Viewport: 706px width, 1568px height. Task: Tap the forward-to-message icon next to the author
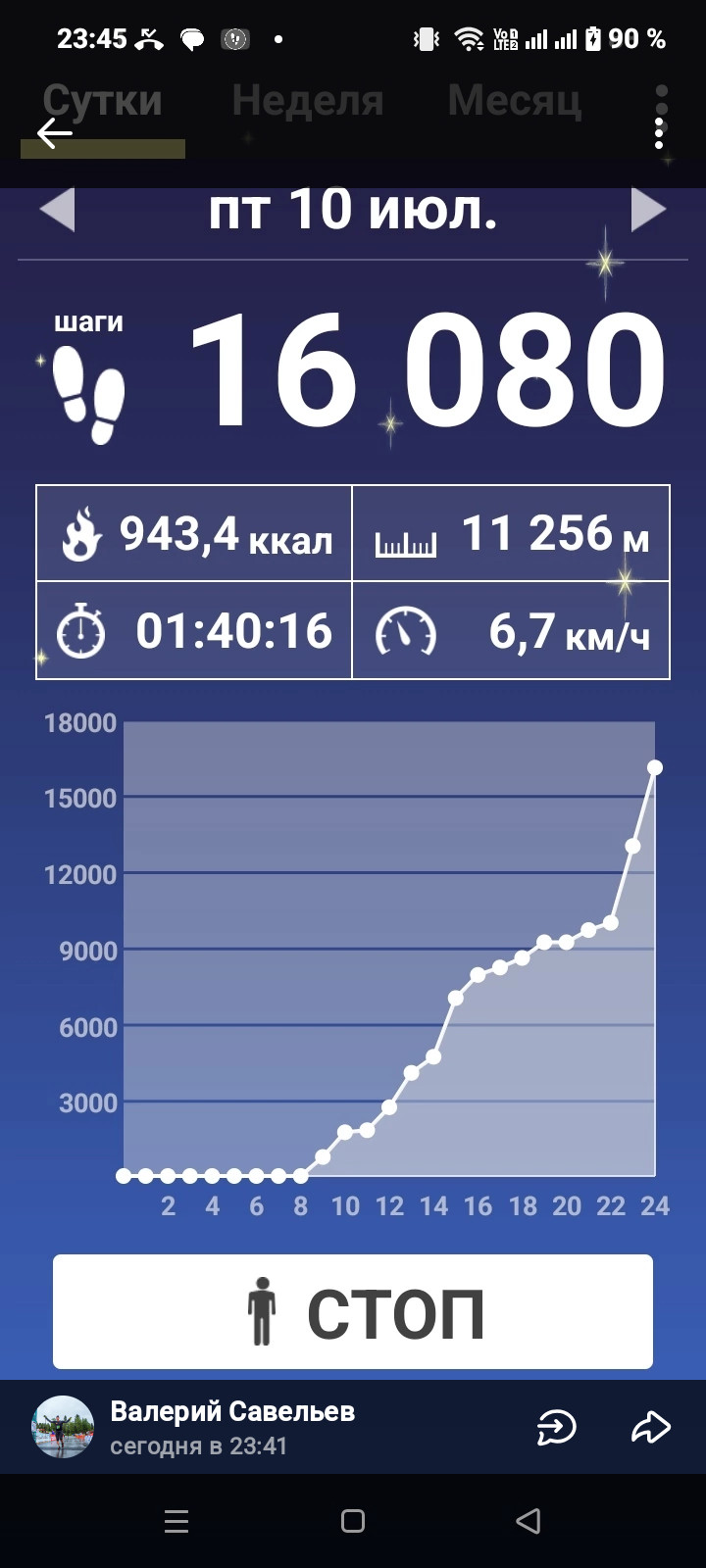point(557,1428)
